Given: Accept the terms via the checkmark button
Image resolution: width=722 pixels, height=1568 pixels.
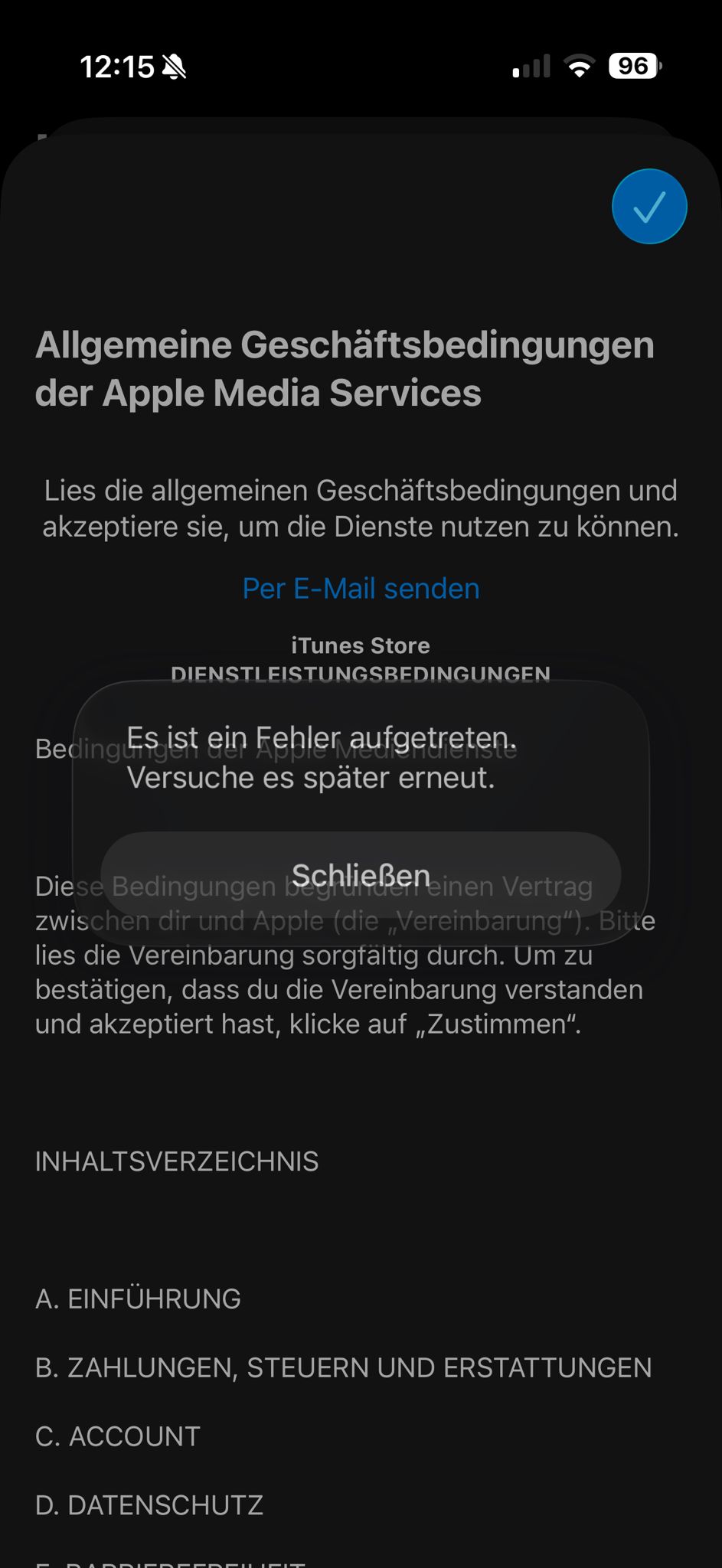Looking at the screenshot, I should point(649,206).
